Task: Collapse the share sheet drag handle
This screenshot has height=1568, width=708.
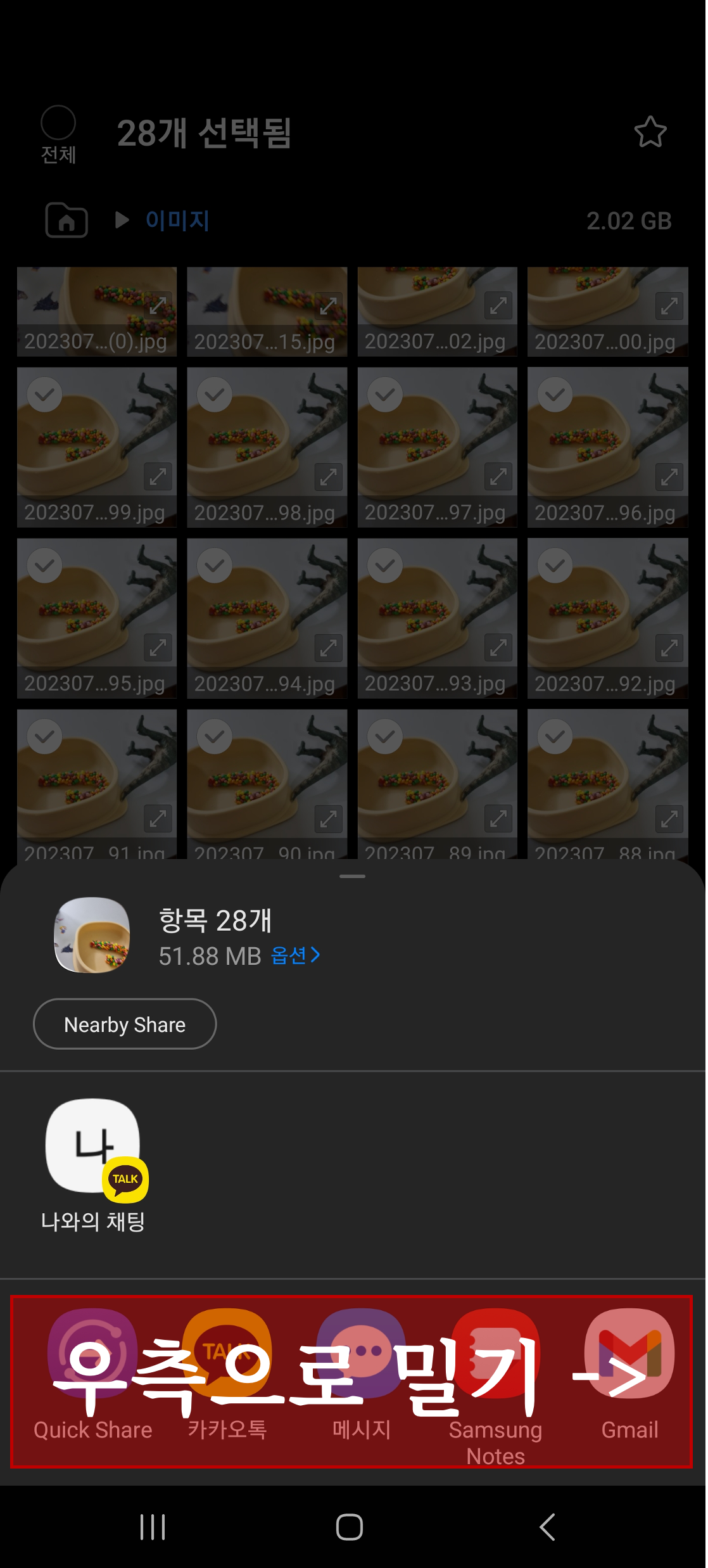Action: point(352,875)
